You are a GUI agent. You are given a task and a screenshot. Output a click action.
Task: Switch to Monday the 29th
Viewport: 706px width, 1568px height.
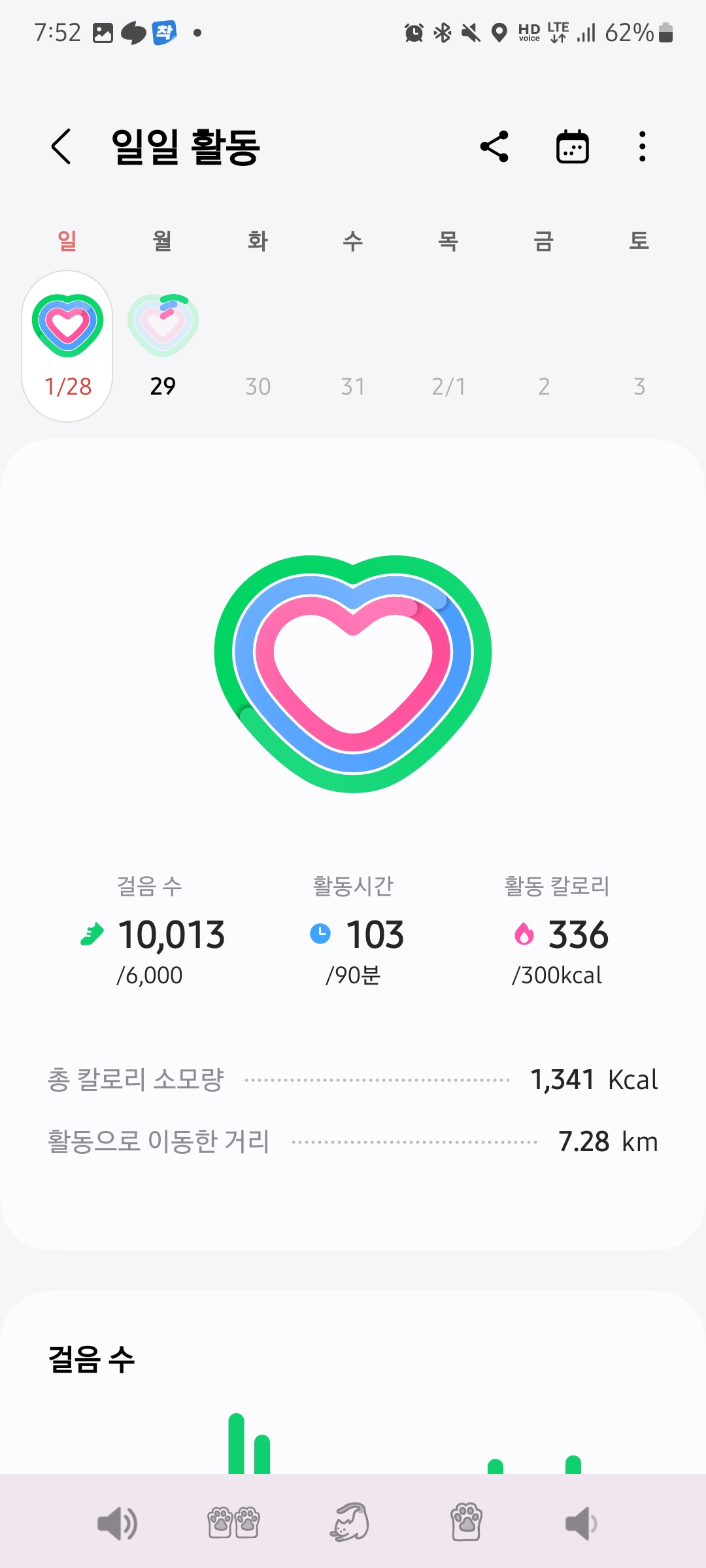163,346
